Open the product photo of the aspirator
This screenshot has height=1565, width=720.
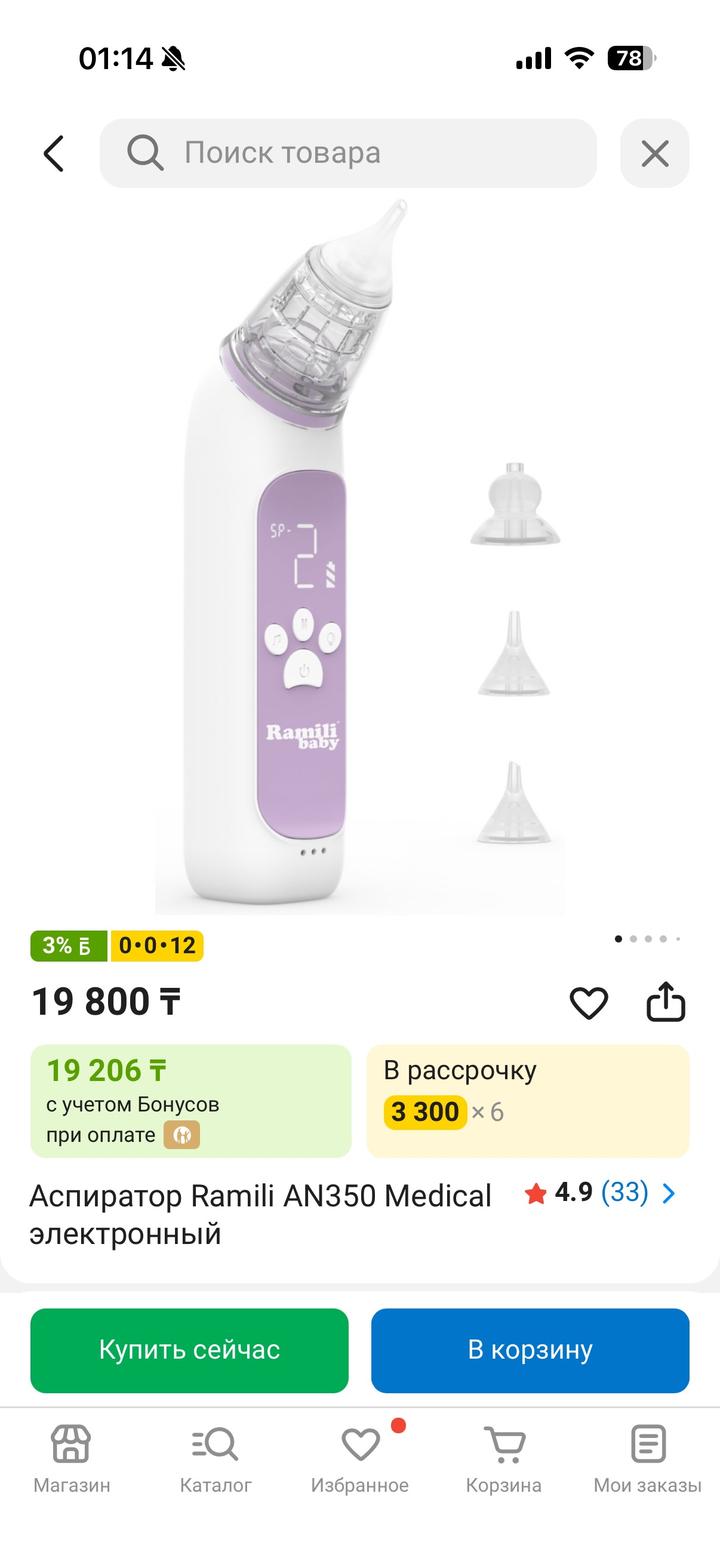click(360, 560)
